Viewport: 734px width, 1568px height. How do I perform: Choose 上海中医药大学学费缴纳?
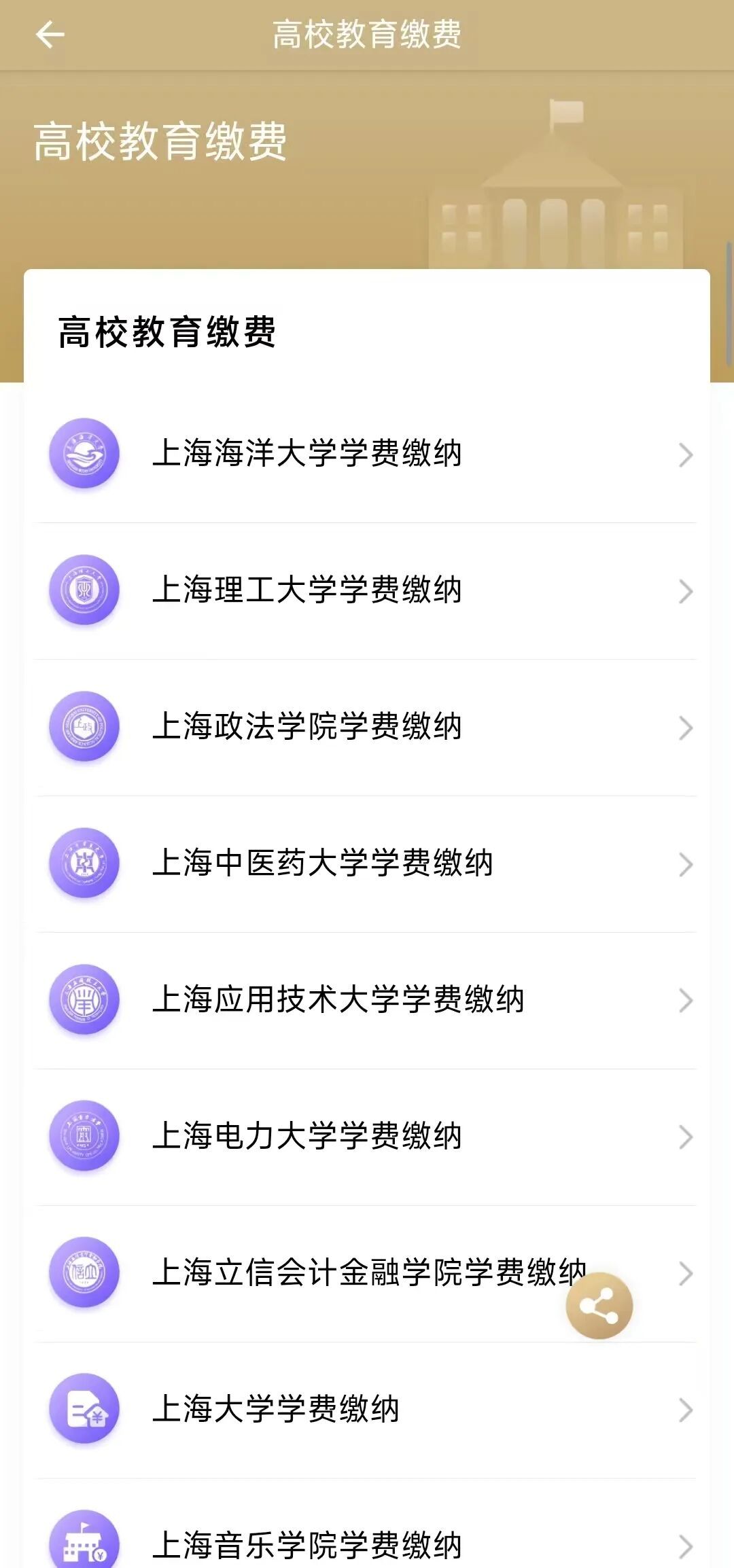(x=323, y=863)
